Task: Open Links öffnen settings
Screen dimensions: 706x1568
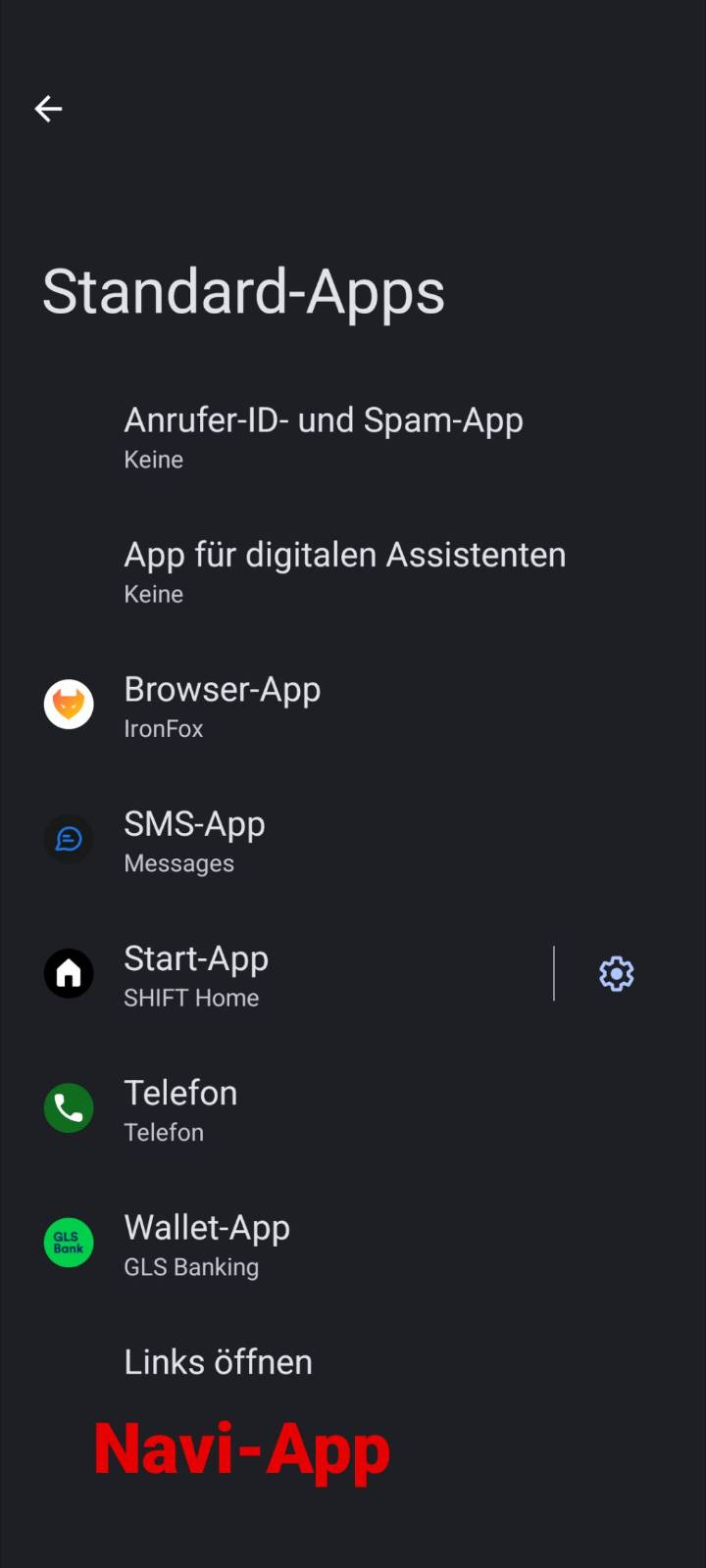Action: 219,1362
